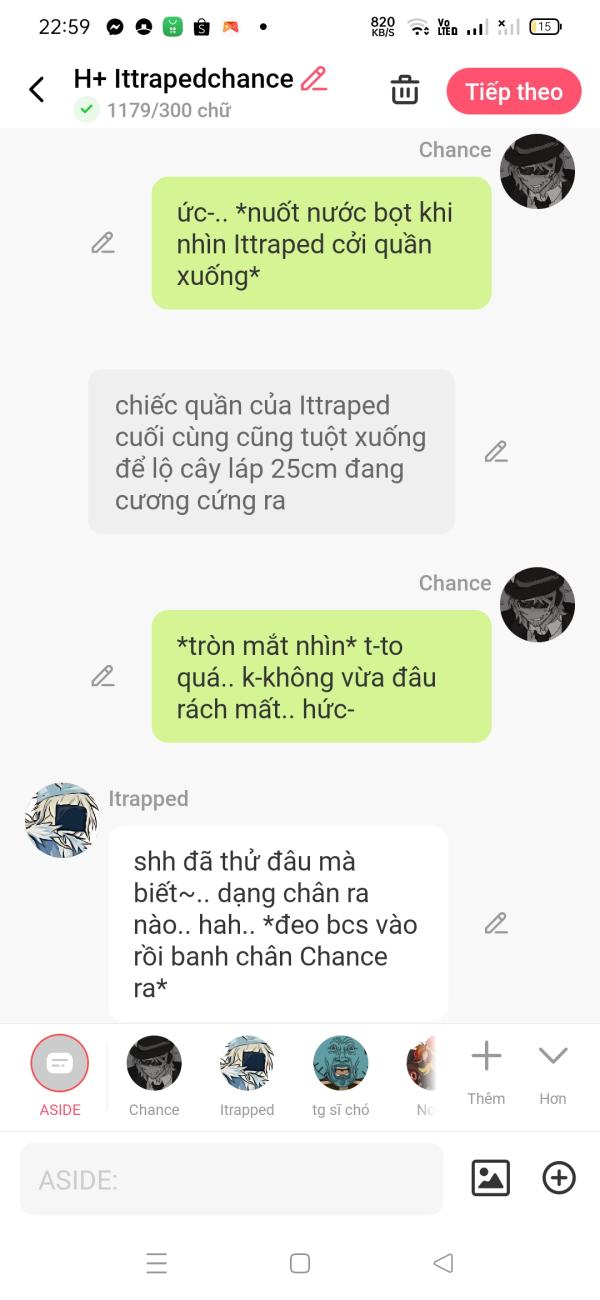Tap the trash bin delete icon

404,90
